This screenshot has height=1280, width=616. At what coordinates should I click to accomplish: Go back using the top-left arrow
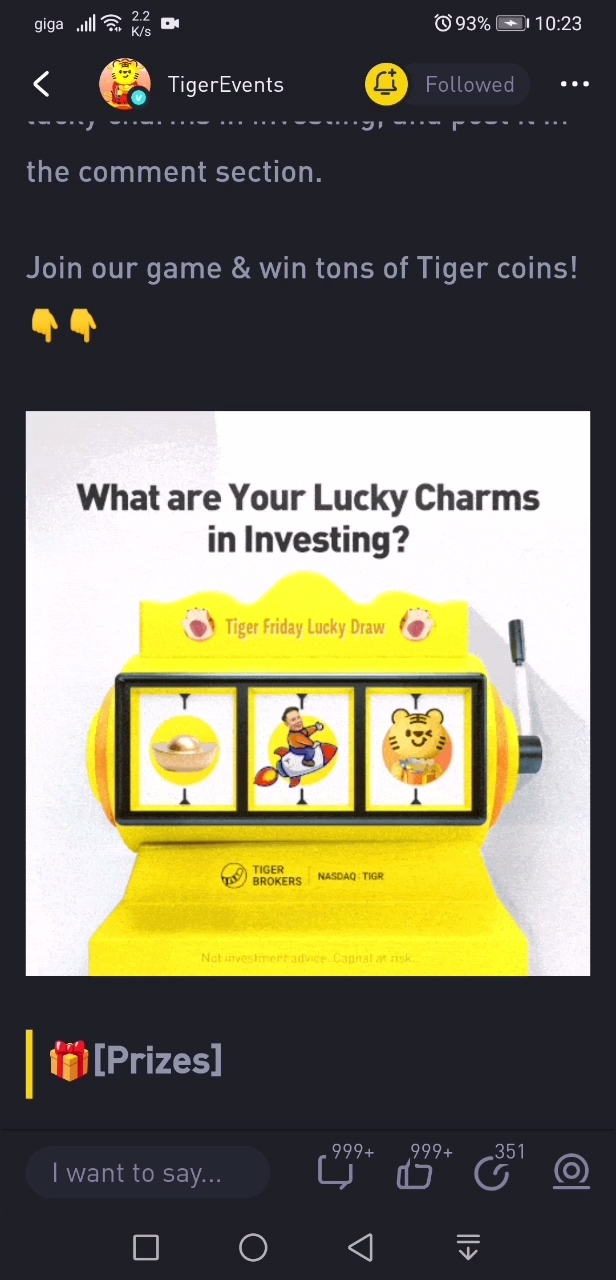(41, 85)
